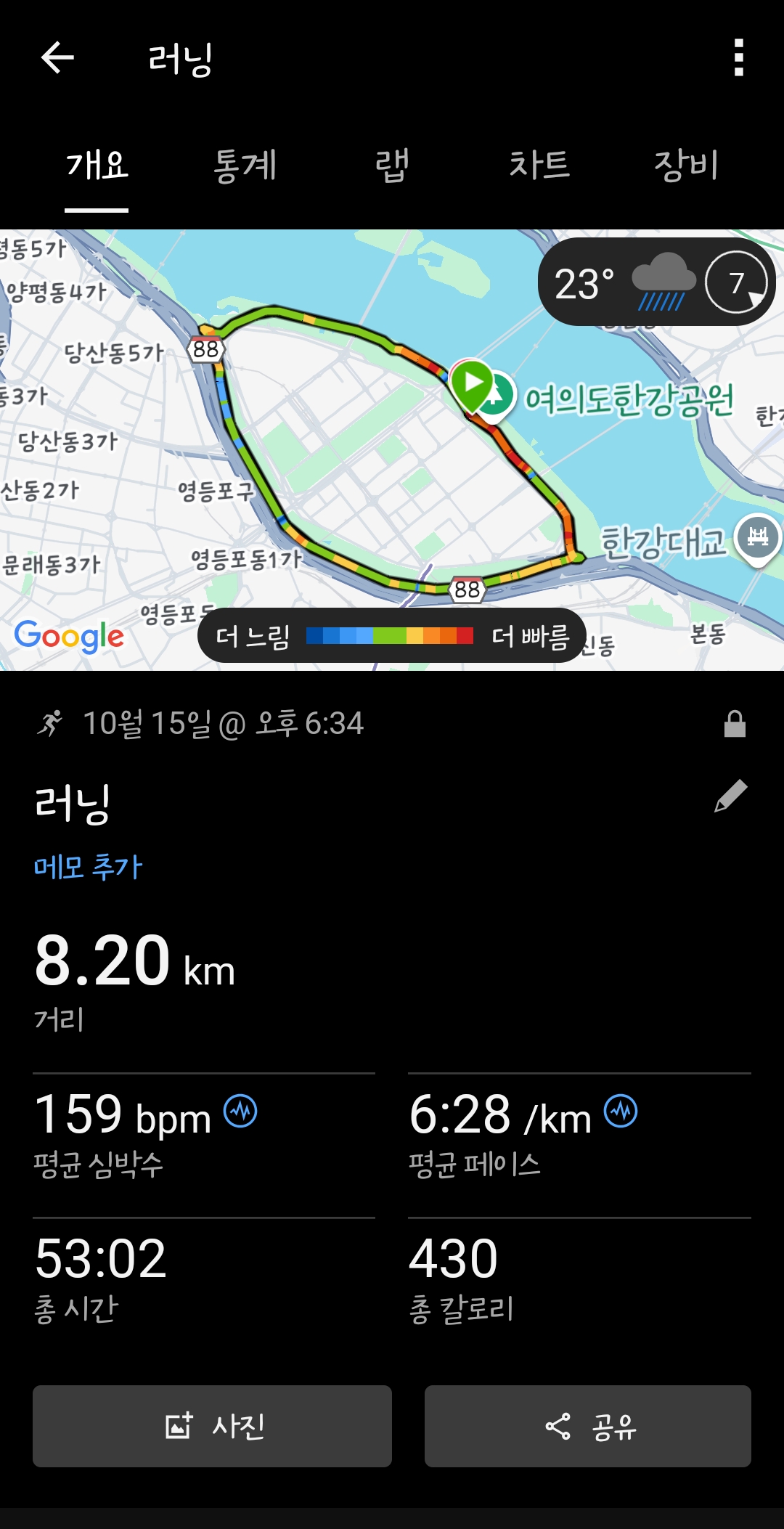The image size is (784, 1529).
Task: Go back using the top arrow
Action: click(x=57, y=58)
